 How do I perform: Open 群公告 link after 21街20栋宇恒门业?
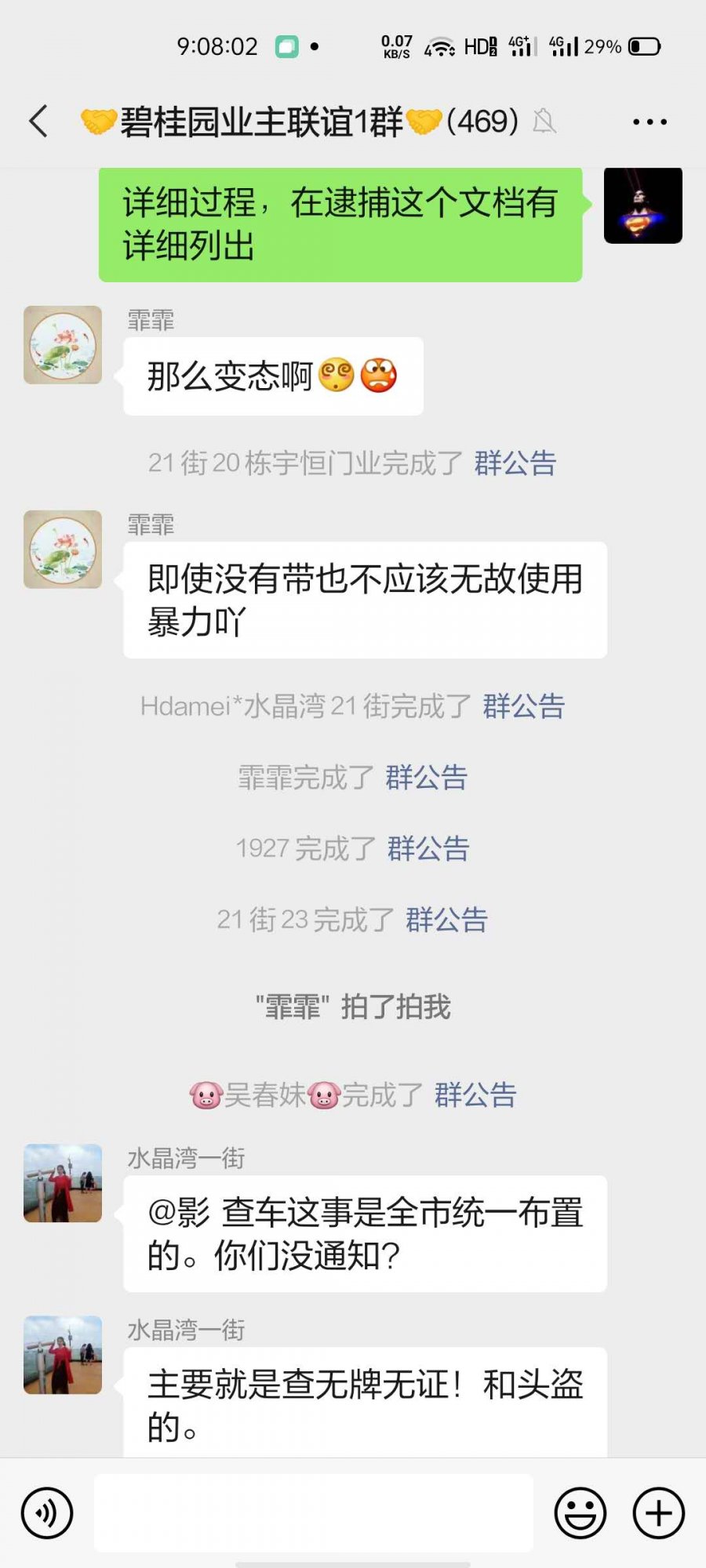click(x=515, y=463)
